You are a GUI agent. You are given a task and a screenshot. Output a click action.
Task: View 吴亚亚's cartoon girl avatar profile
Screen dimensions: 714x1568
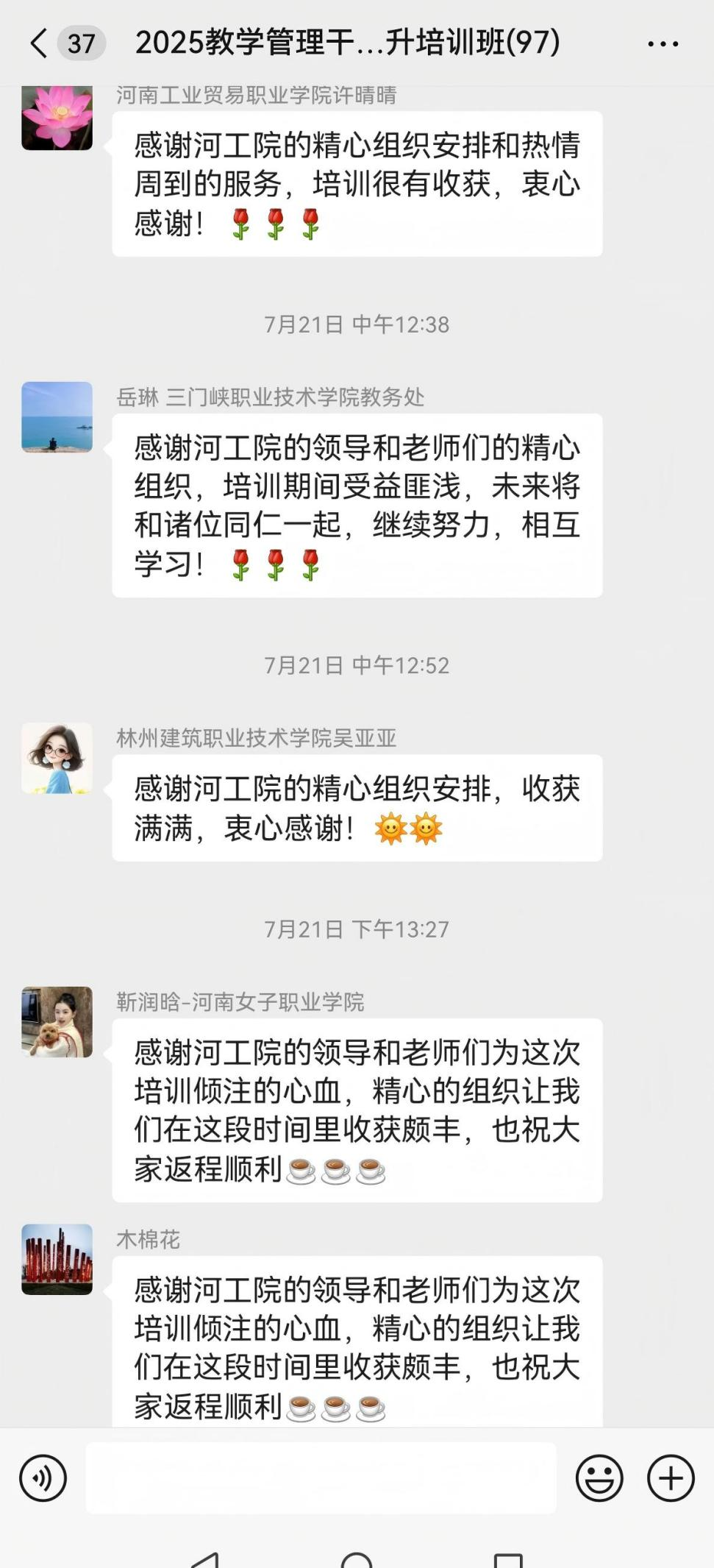coord(57,758)
